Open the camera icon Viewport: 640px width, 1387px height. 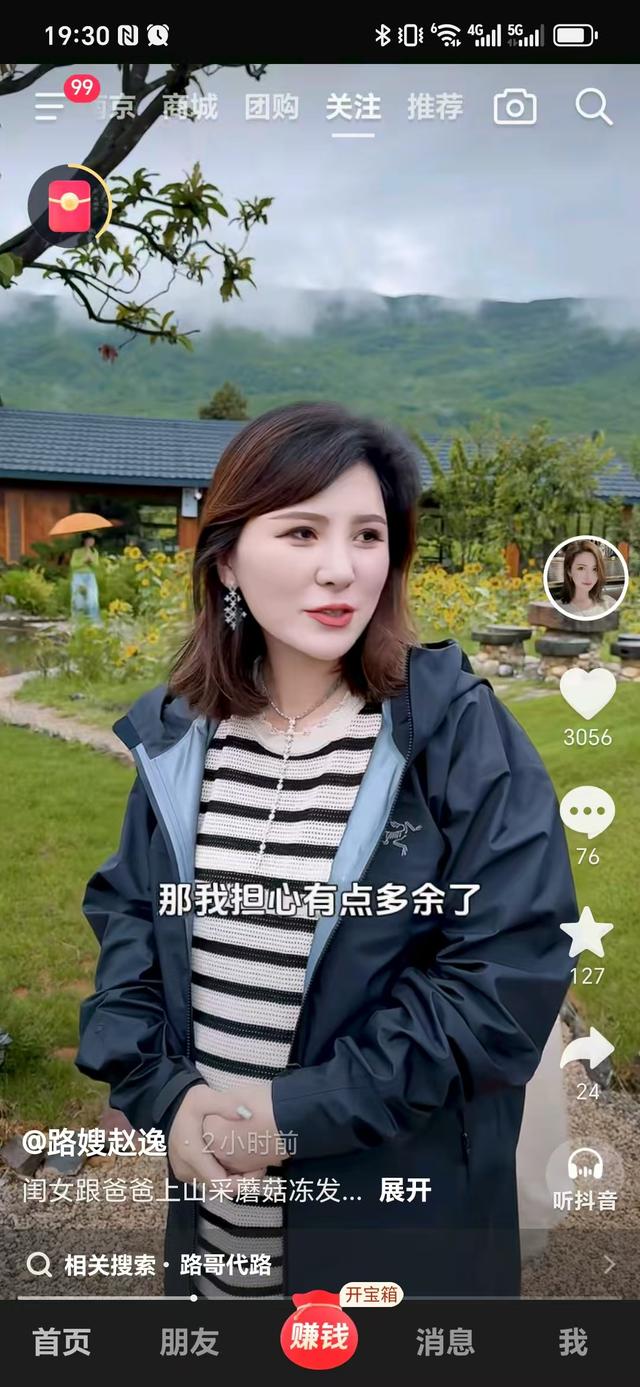point(515,107)
